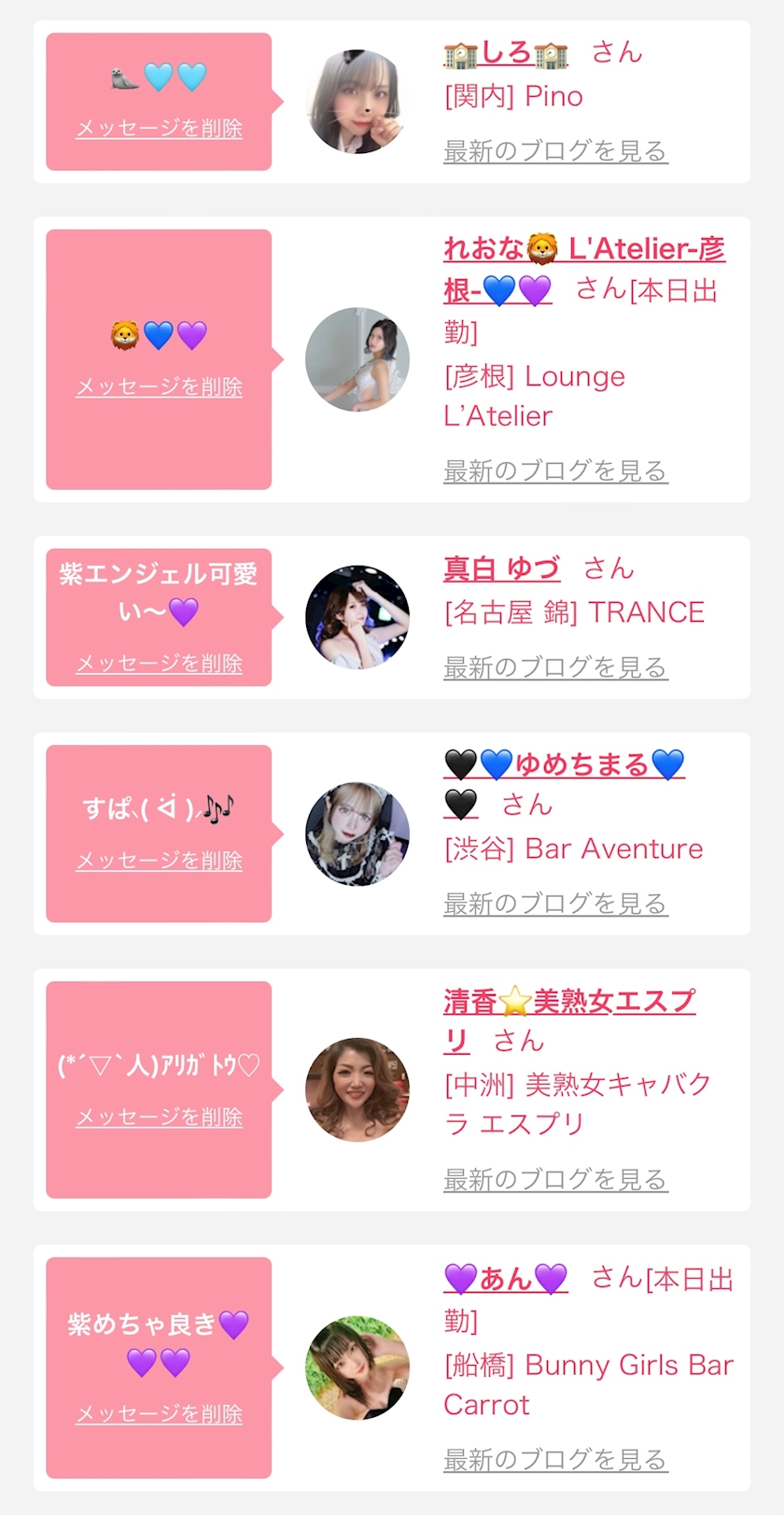
Task: View れおな's latest blog
Action: coord(555,471)
